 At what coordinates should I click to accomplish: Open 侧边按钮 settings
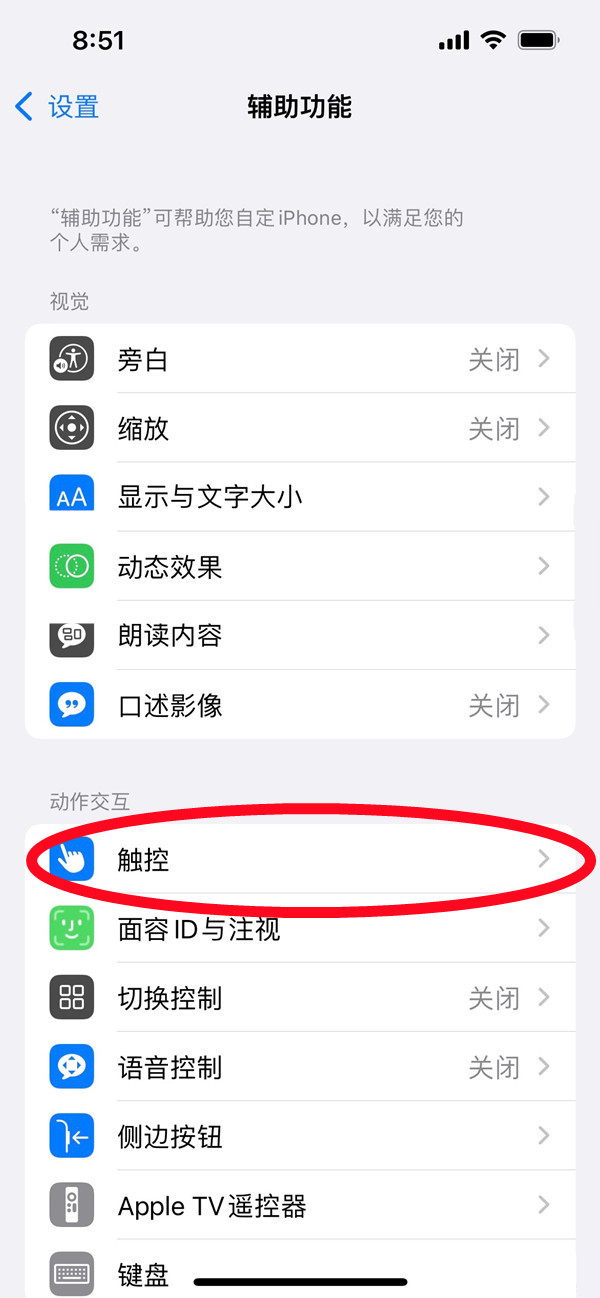(300, 1137)
